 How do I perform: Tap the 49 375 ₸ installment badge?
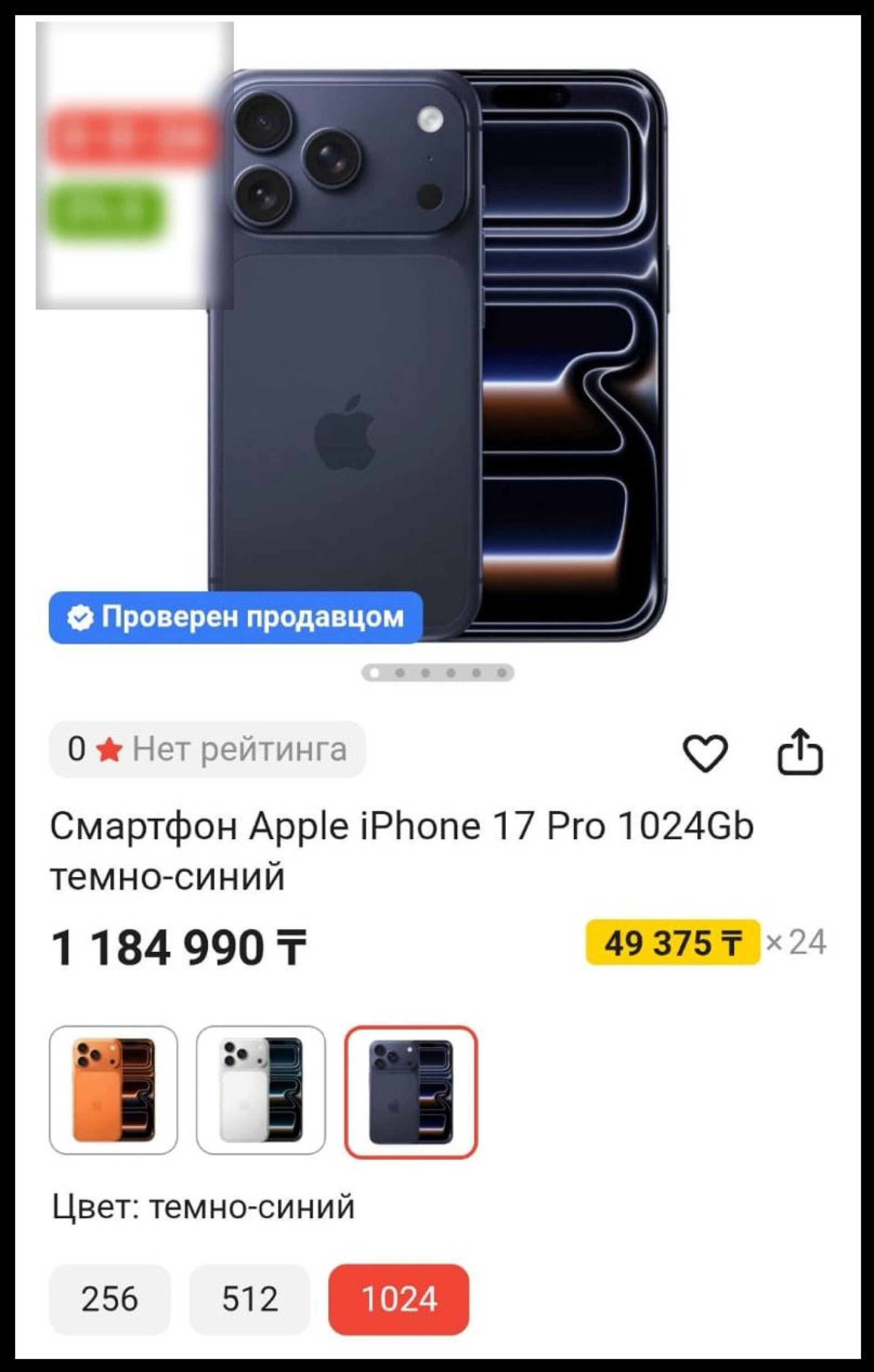[673, 942]
